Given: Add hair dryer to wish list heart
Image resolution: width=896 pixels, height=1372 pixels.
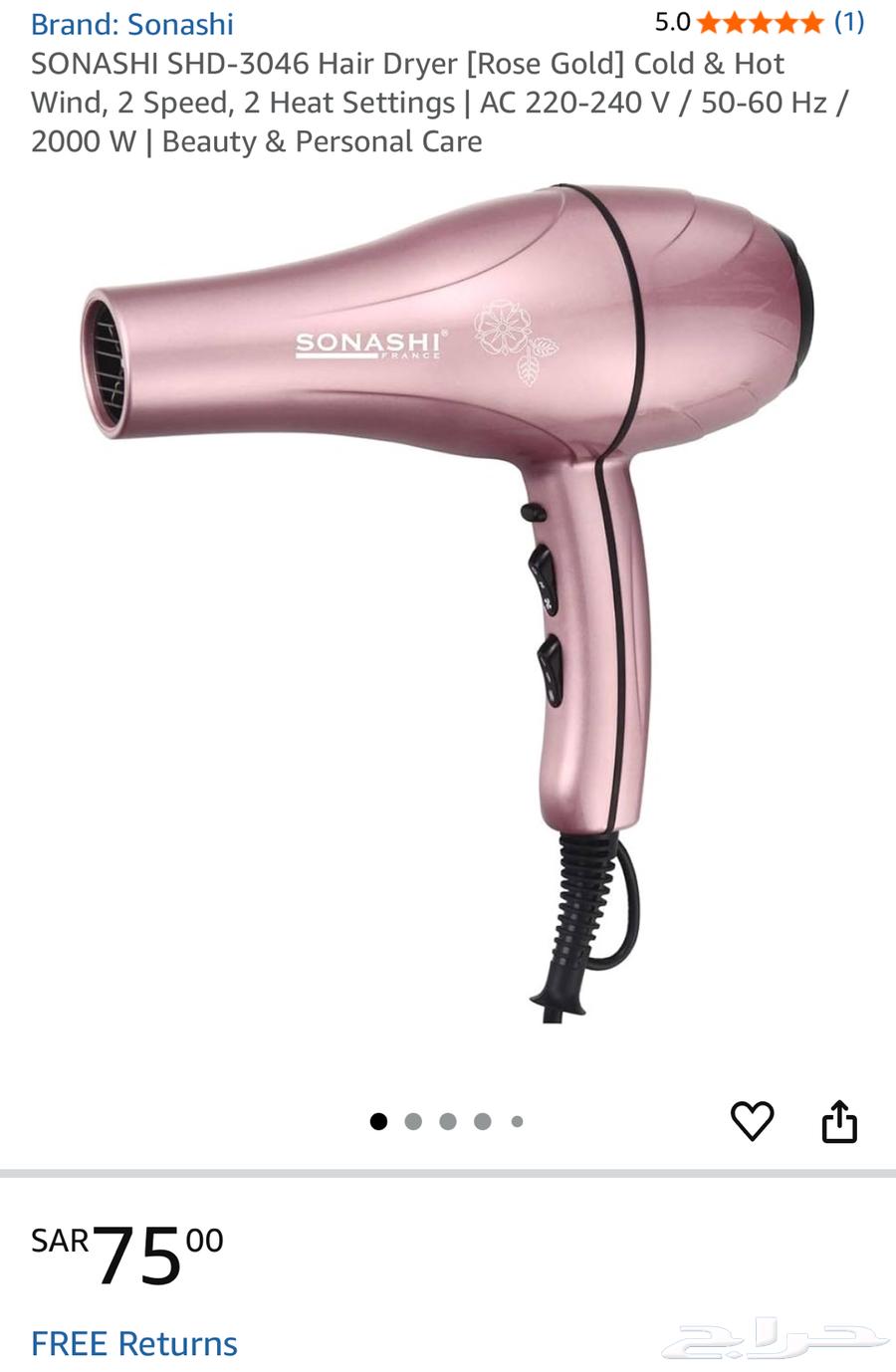Looking at the screenshot, I should tap(752, 1121).
